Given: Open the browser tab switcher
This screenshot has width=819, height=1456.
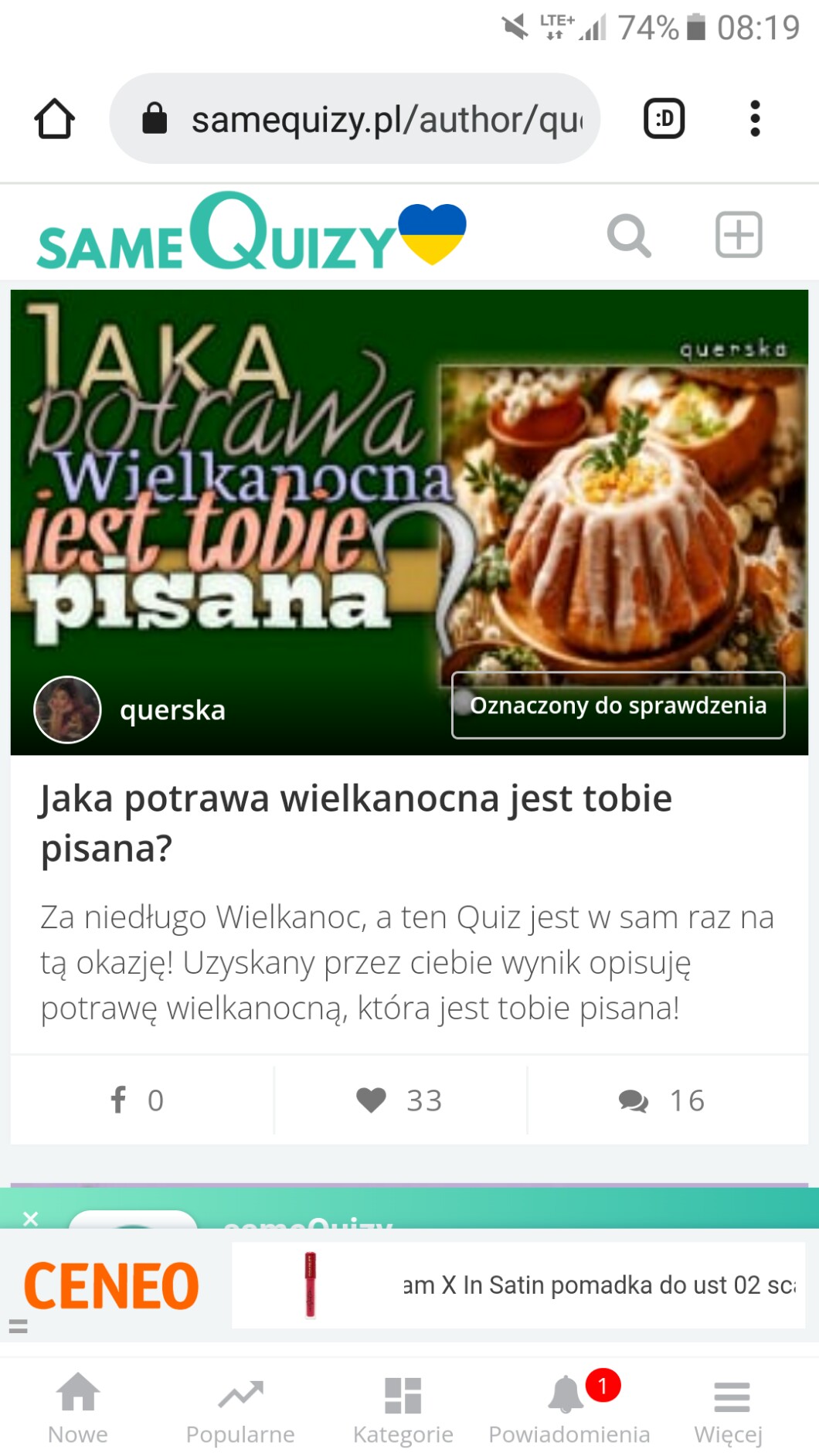Looking at the screenshot, I should (x=664, y=119).
